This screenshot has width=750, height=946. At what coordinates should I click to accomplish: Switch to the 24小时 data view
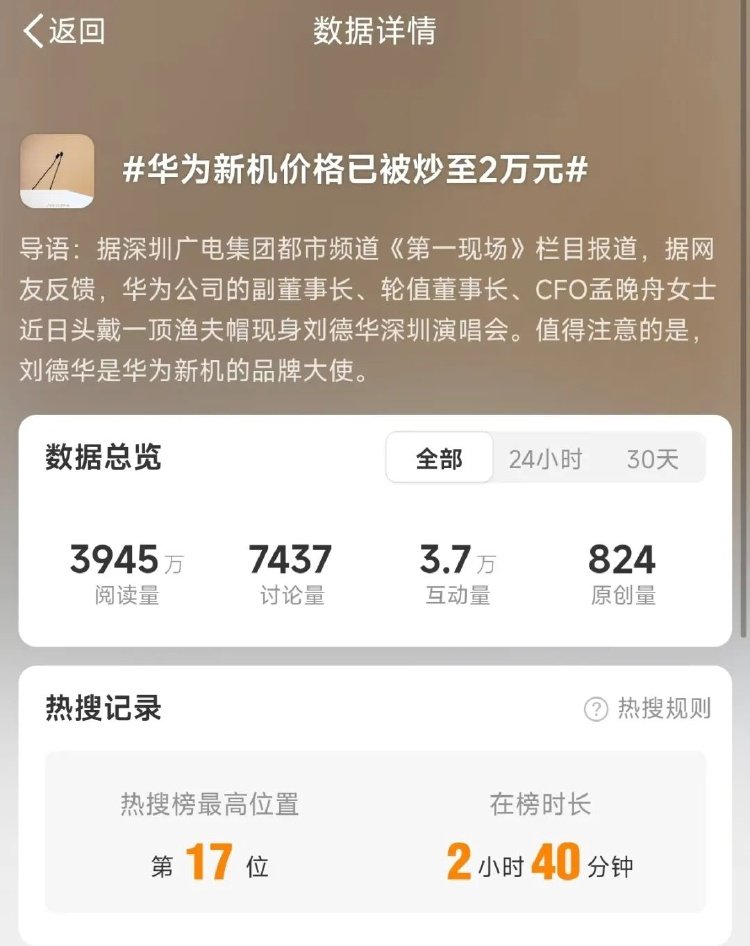545,459
